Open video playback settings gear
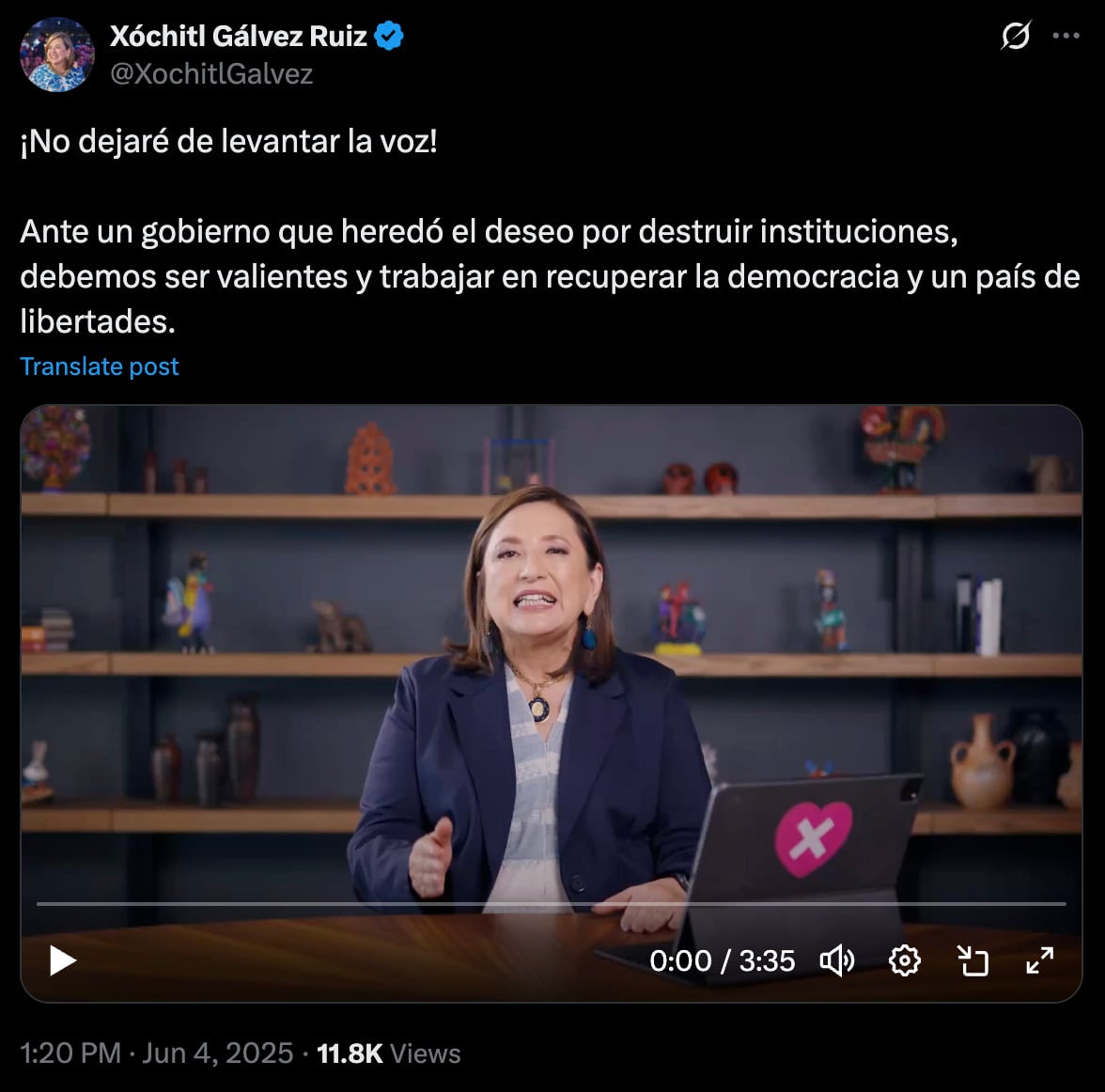Image resolution: width=1105 pixels, height=1092 pixels. (904, 960)
